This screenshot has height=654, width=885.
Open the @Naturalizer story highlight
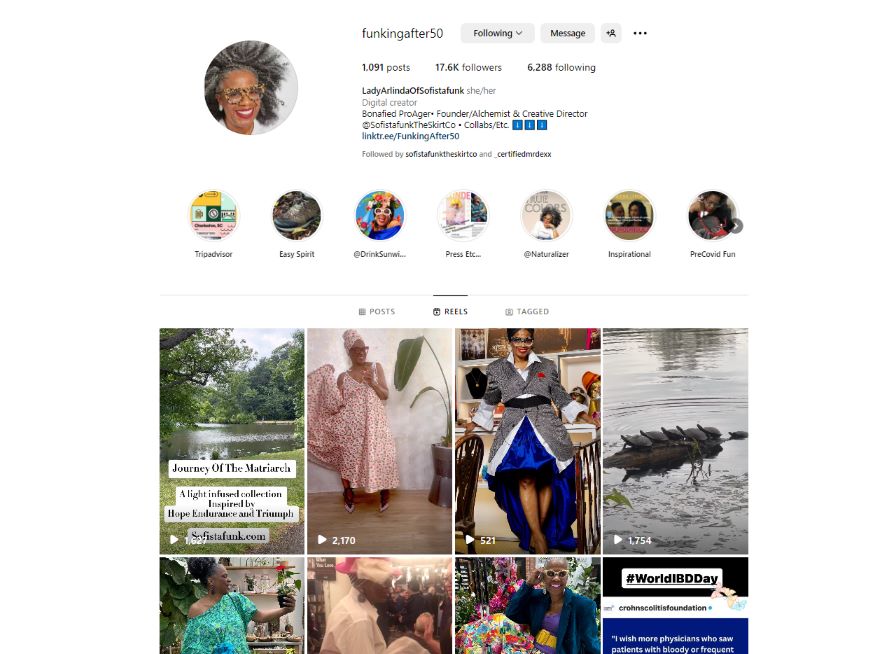(546, 216)
